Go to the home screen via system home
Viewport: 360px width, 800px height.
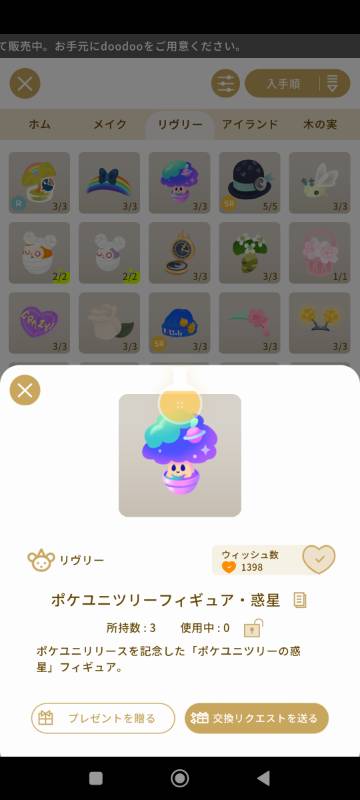[179, 778]
